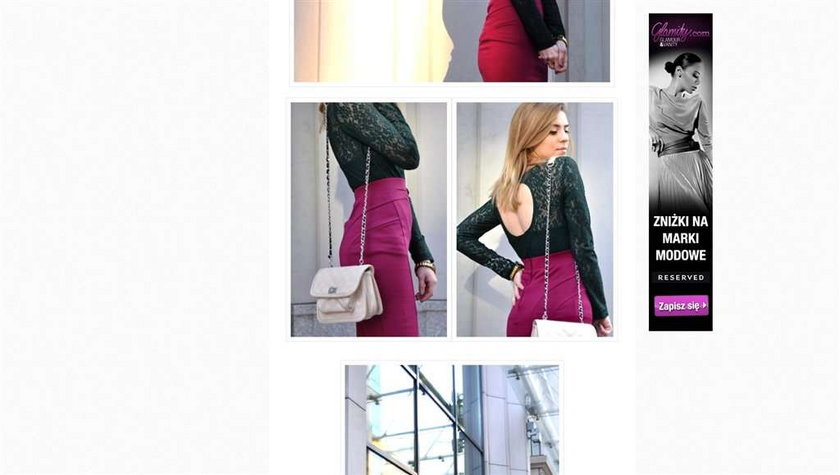Open the bottom photo of the glass building
This screenshot has height=475, width=840.
click(452, 420)
